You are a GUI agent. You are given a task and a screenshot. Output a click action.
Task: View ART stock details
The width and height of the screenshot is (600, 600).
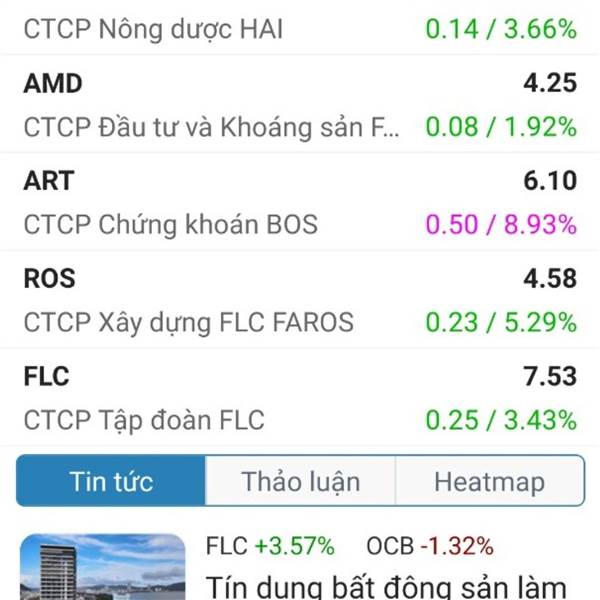tap(300, 202)
